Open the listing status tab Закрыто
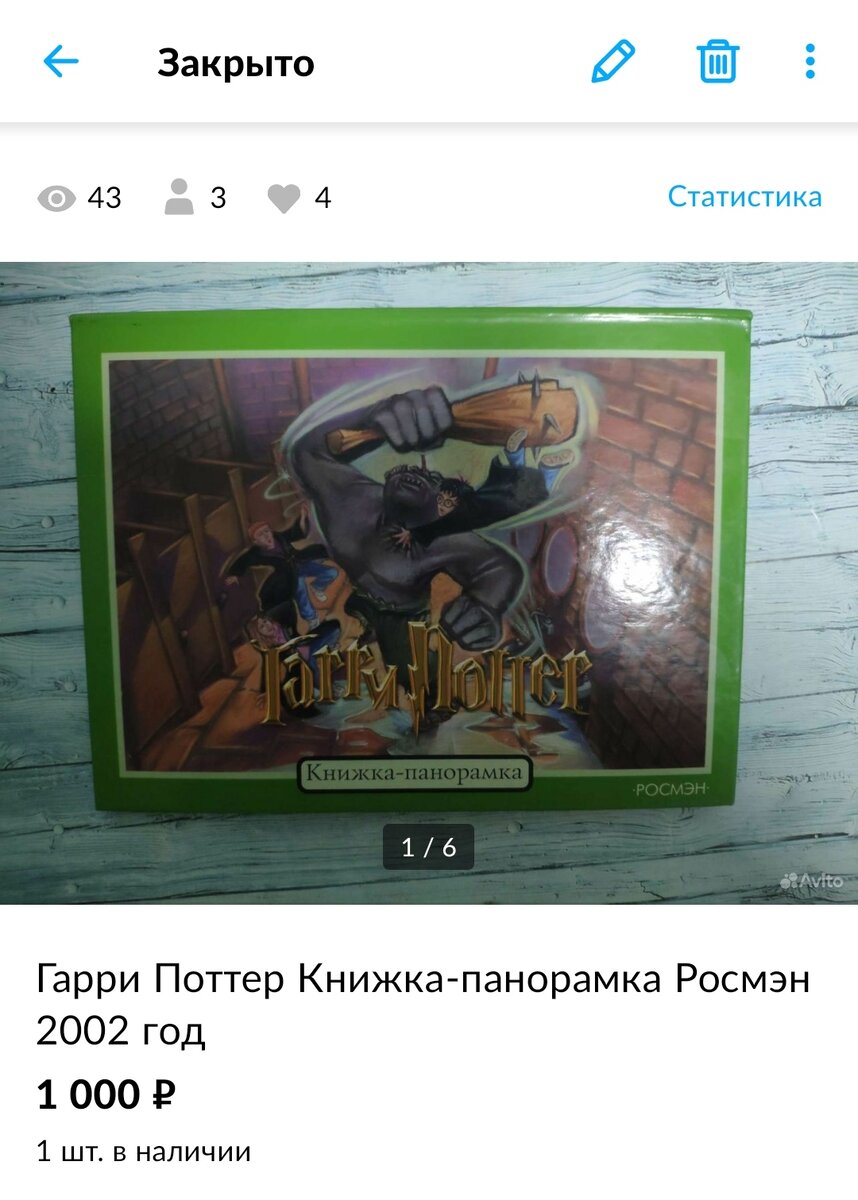Screen dimensions: 858x1200 (x=235, y=62)
